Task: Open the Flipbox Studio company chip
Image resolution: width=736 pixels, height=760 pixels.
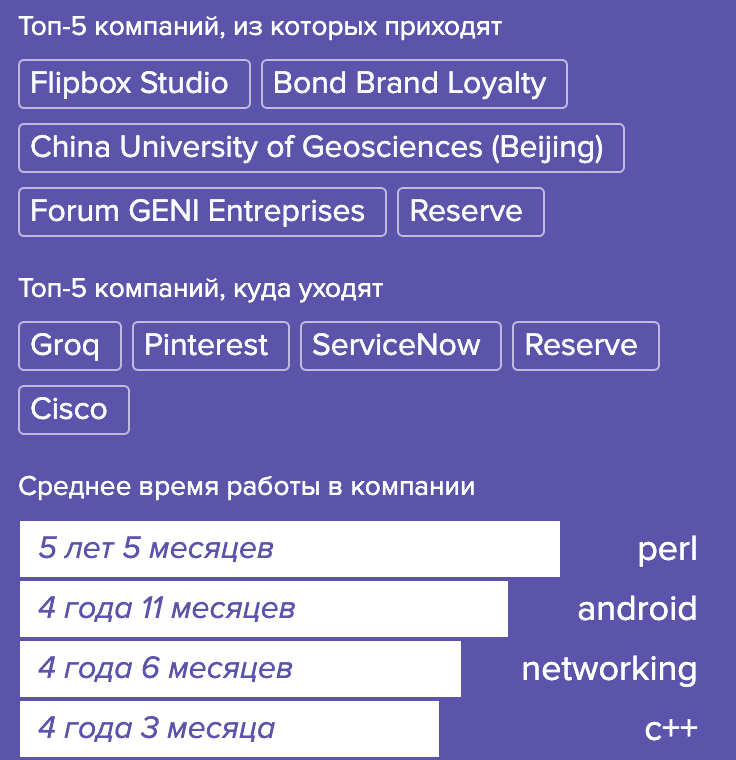Action: (x=134, y=84)
